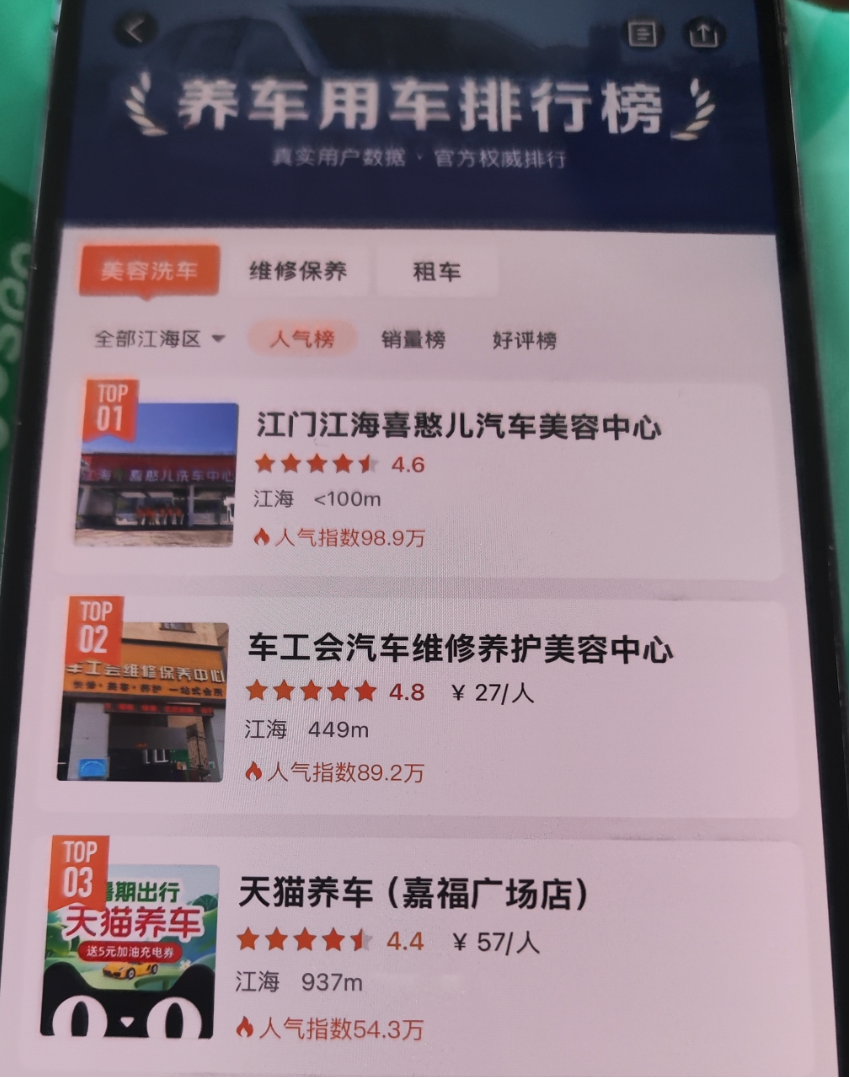Open 江门江海喜憨儿汽车美容中心 shop card

[458, 428]
